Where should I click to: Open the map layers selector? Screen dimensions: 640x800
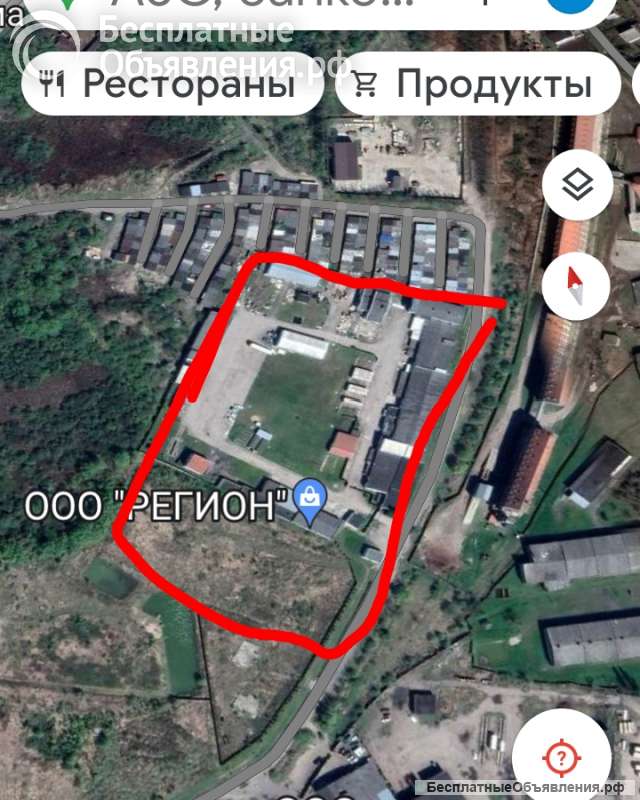[576, 184]
